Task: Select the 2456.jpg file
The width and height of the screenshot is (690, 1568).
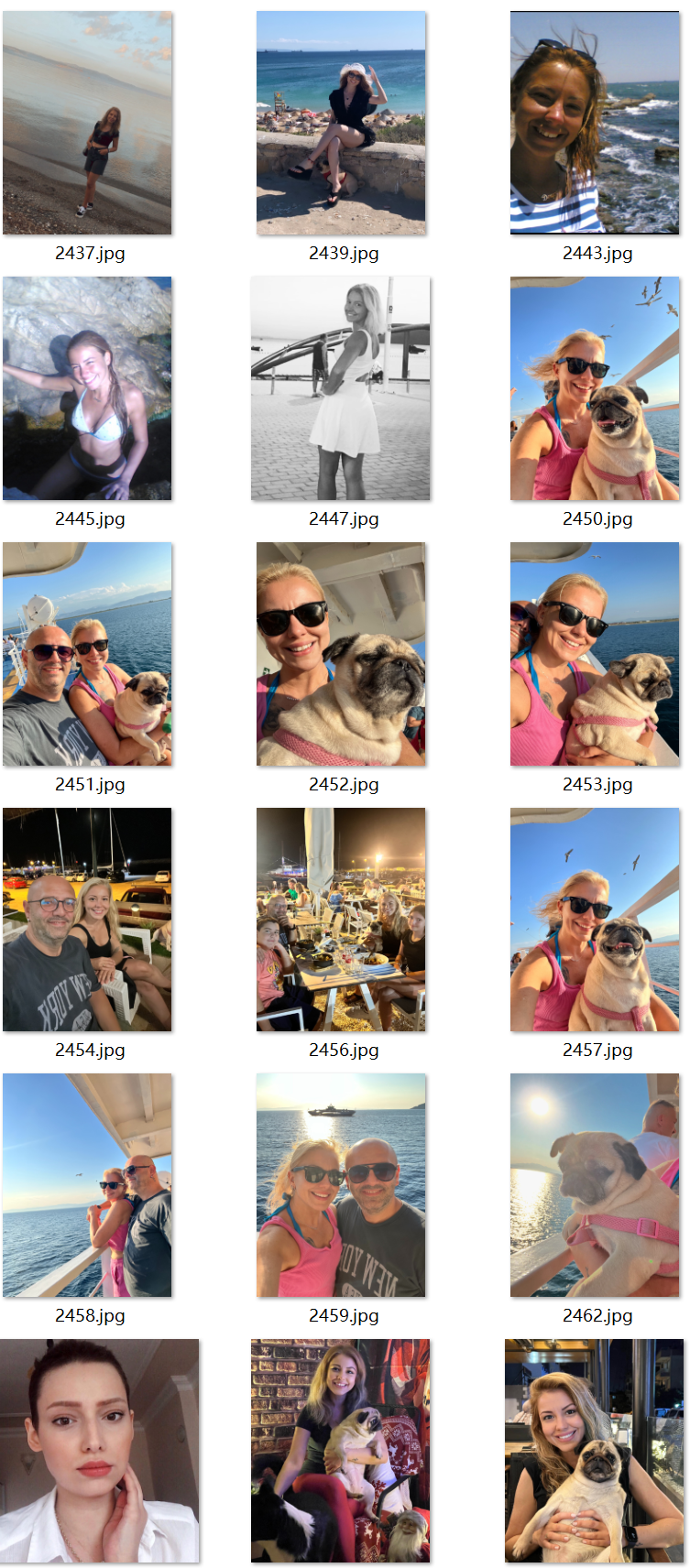Action: [x=341, y=920]
